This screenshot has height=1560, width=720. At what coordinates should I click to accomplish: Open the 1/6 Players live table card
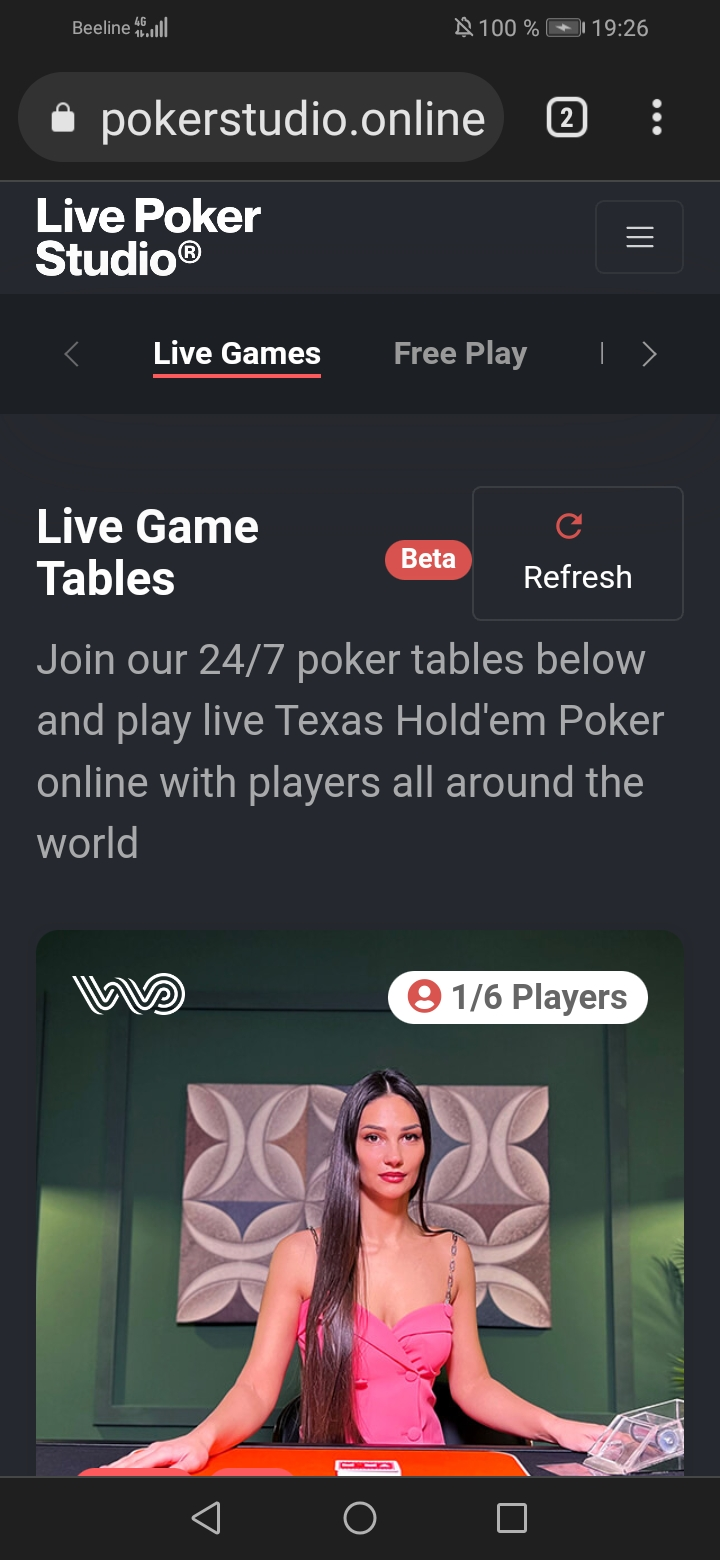click(360, 1203)
